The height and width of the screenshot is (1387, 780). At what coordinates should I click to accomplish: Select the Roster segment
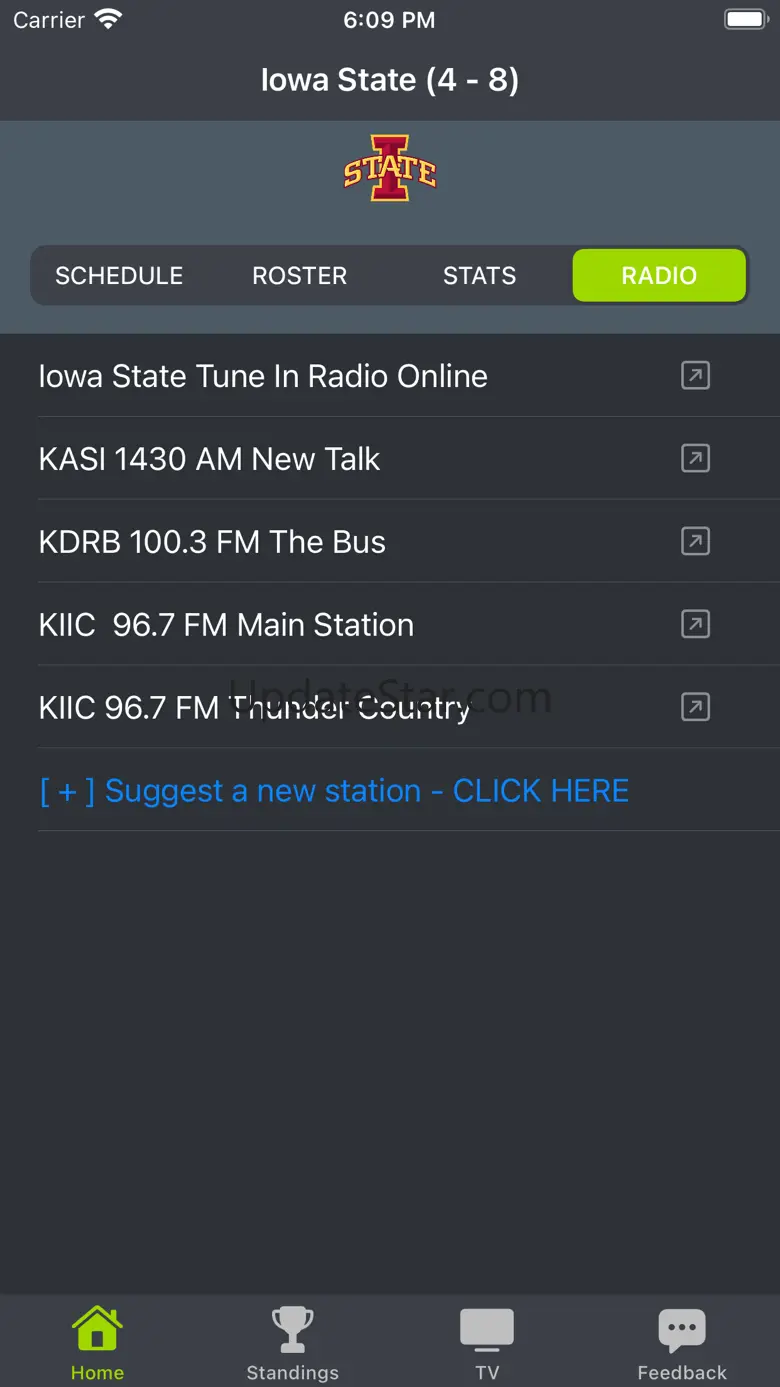pyautogui.click(x=299, y=276)
